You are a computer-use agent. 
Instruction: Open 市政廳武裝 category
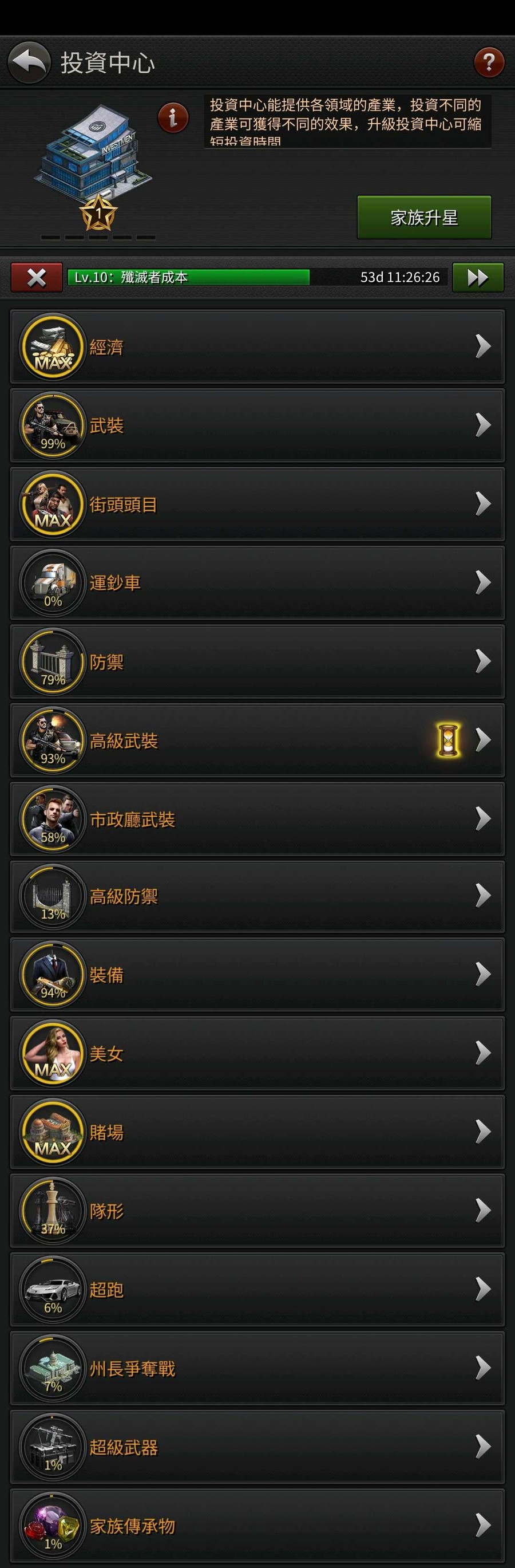[257, 820]
